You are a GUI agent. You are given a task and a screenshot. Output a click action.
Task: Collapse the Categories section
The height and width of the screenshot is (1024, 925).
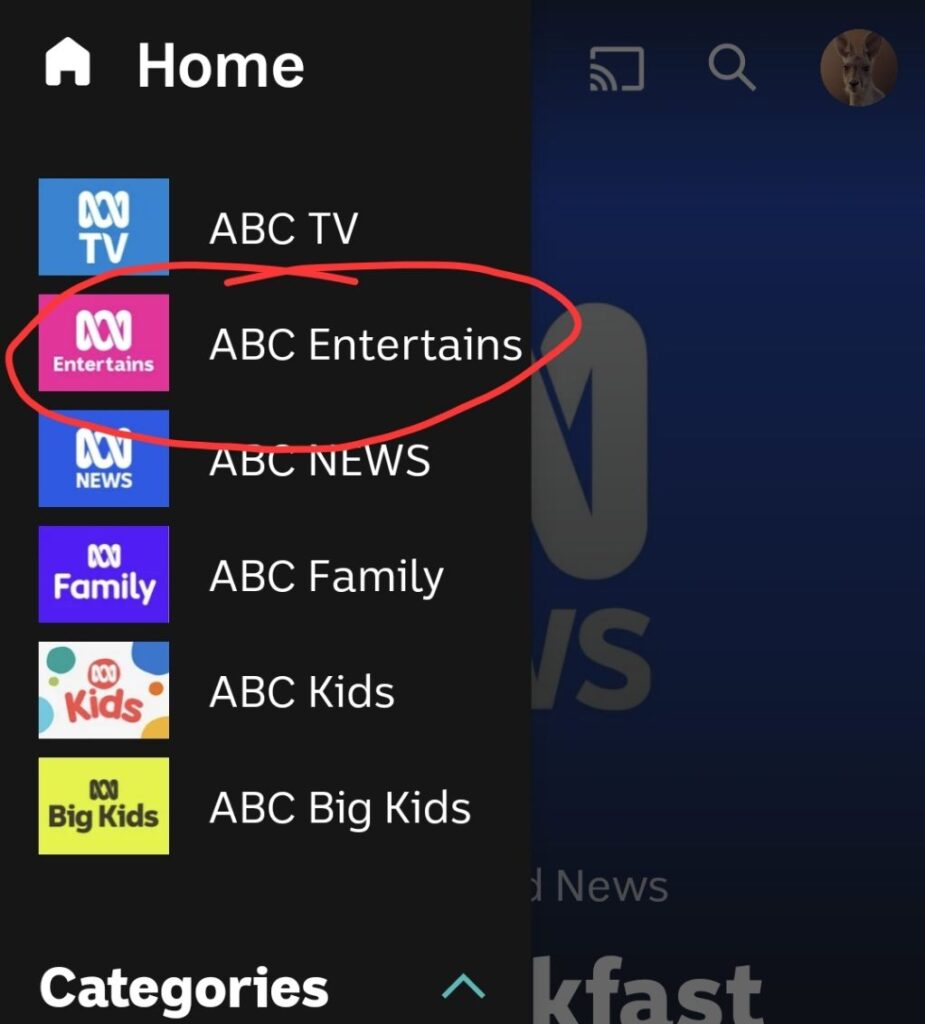point(463,988)
